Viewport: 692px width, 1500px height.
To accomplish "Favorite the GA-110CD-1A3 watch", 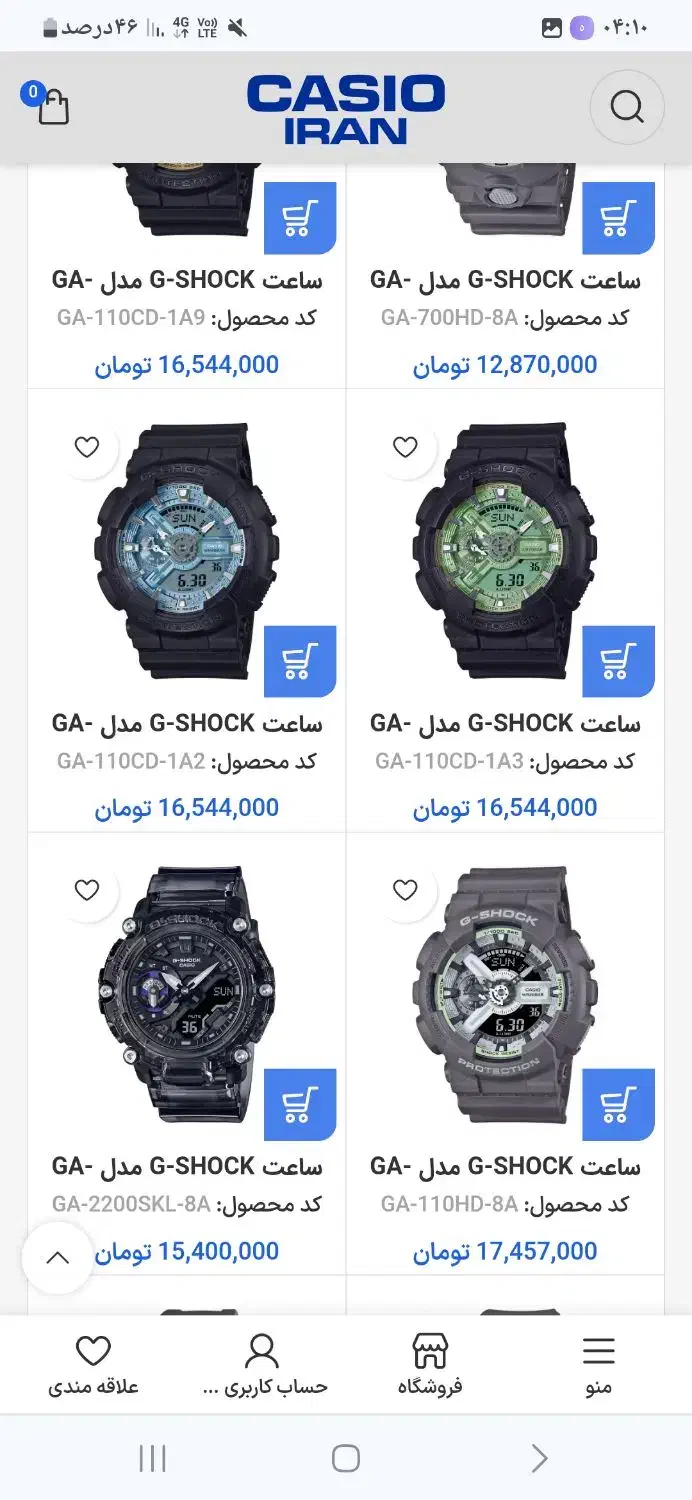I will 405,447.
